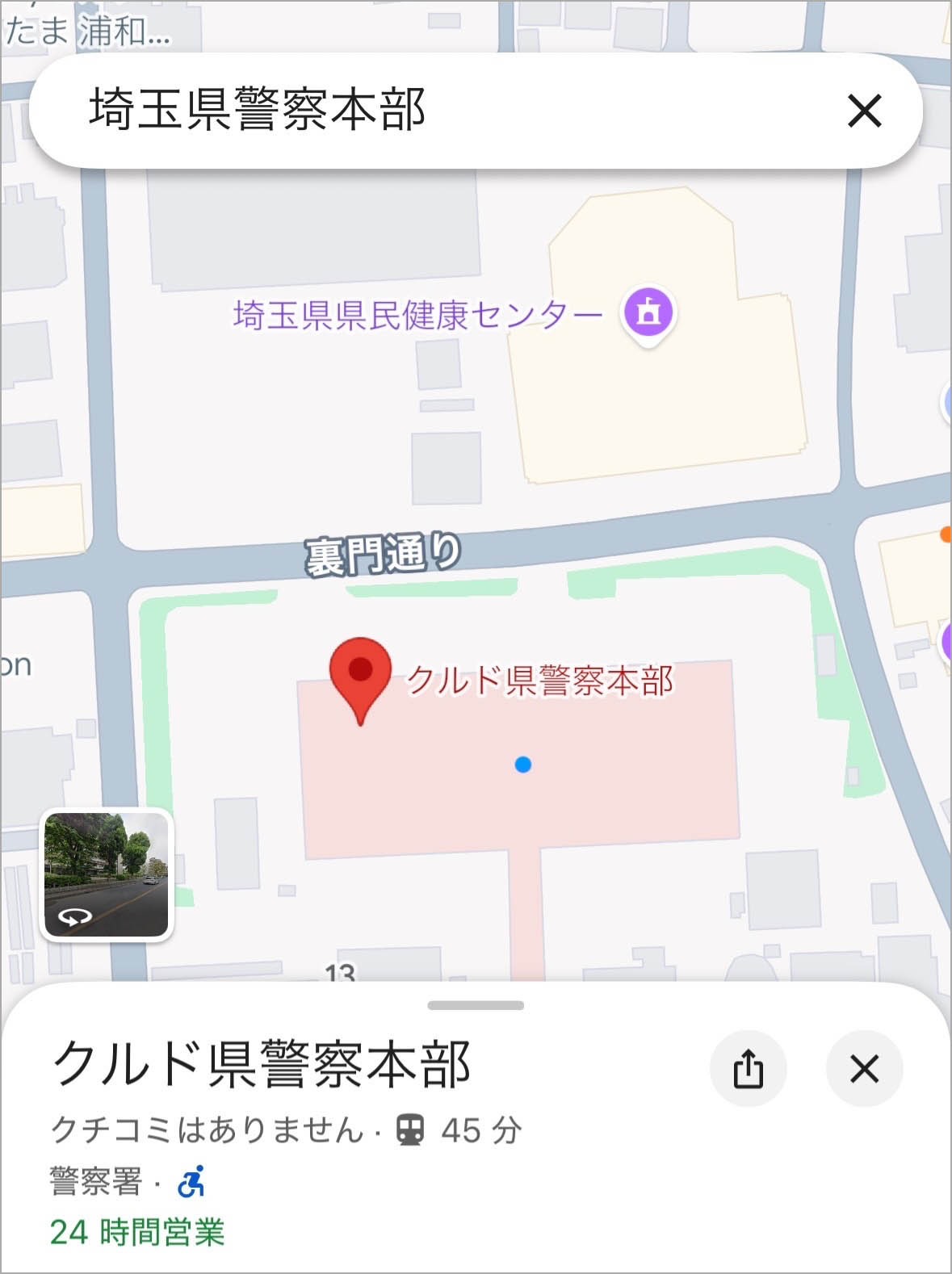The width and height of the screenshot is (952, 1274).
Task: Open details for クルド県警察本部 title
Action: point(262,1064)
